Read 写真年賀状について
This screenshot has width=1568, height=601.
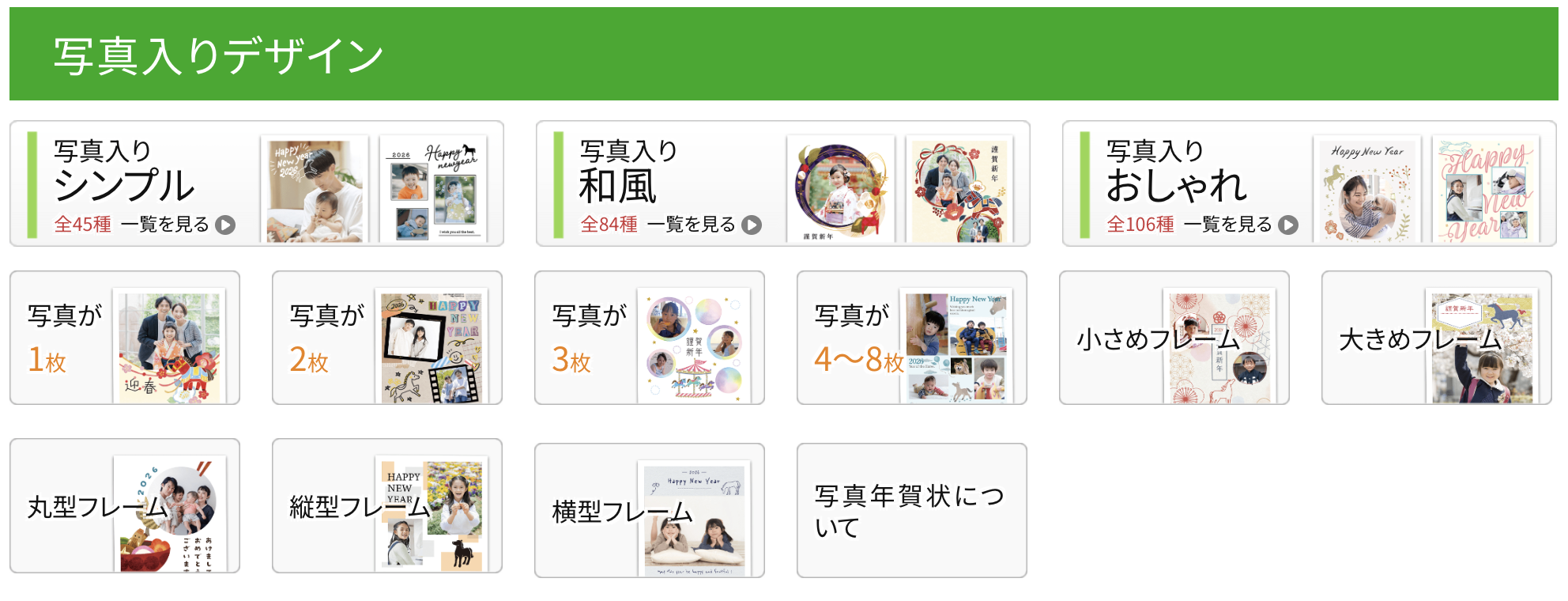tap(912, 511)
